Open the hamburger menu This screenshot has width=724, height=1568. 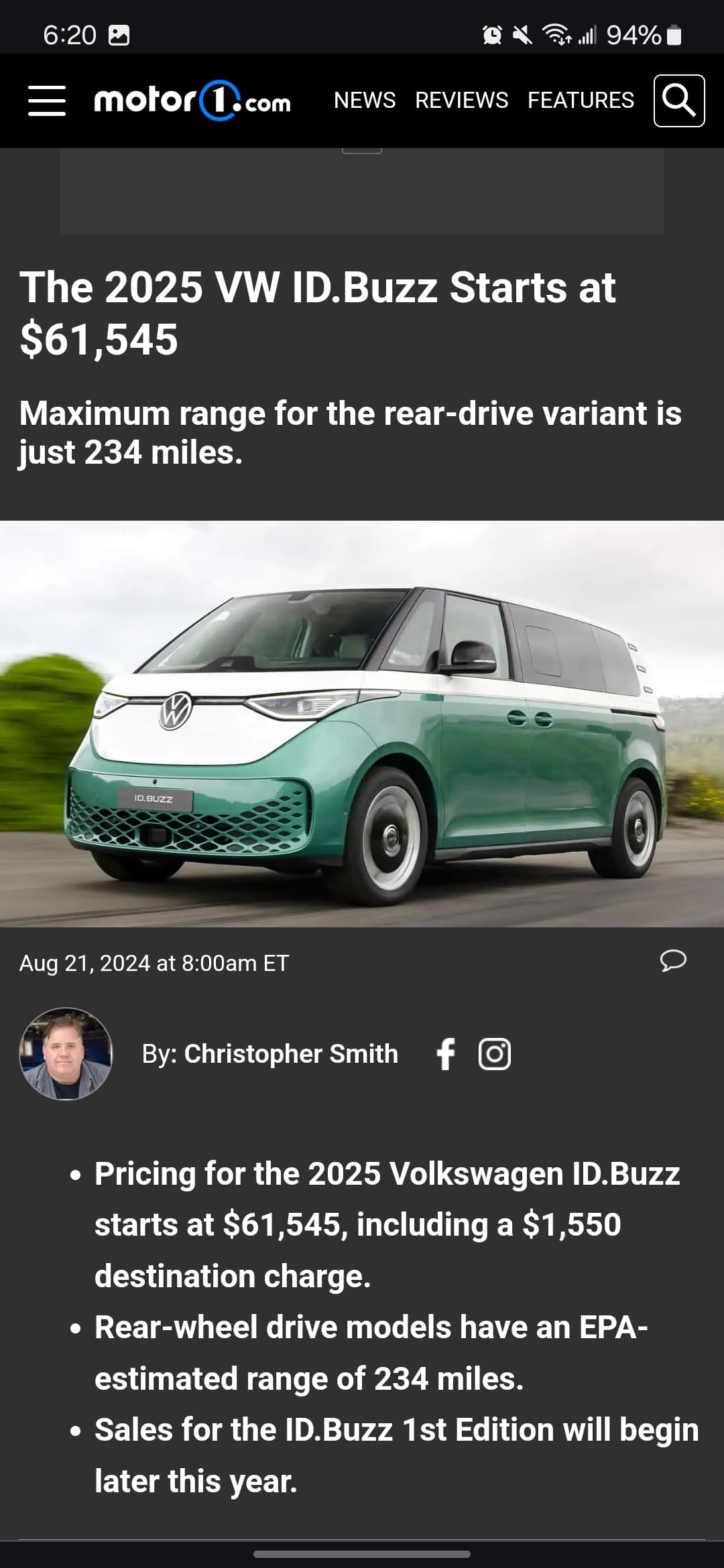47,101
